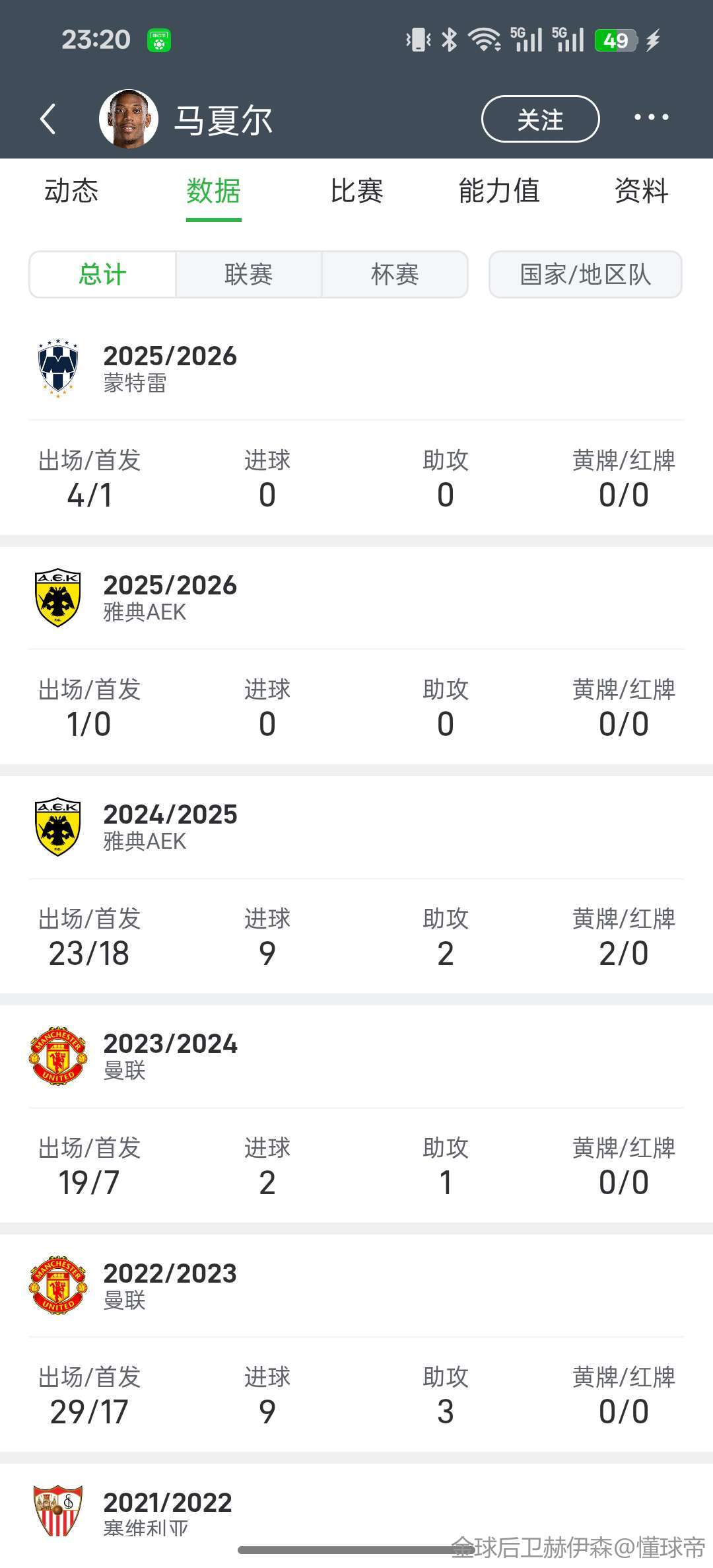View the 资料 tab
Screen dimensions: 713x1568
[641, 192]
